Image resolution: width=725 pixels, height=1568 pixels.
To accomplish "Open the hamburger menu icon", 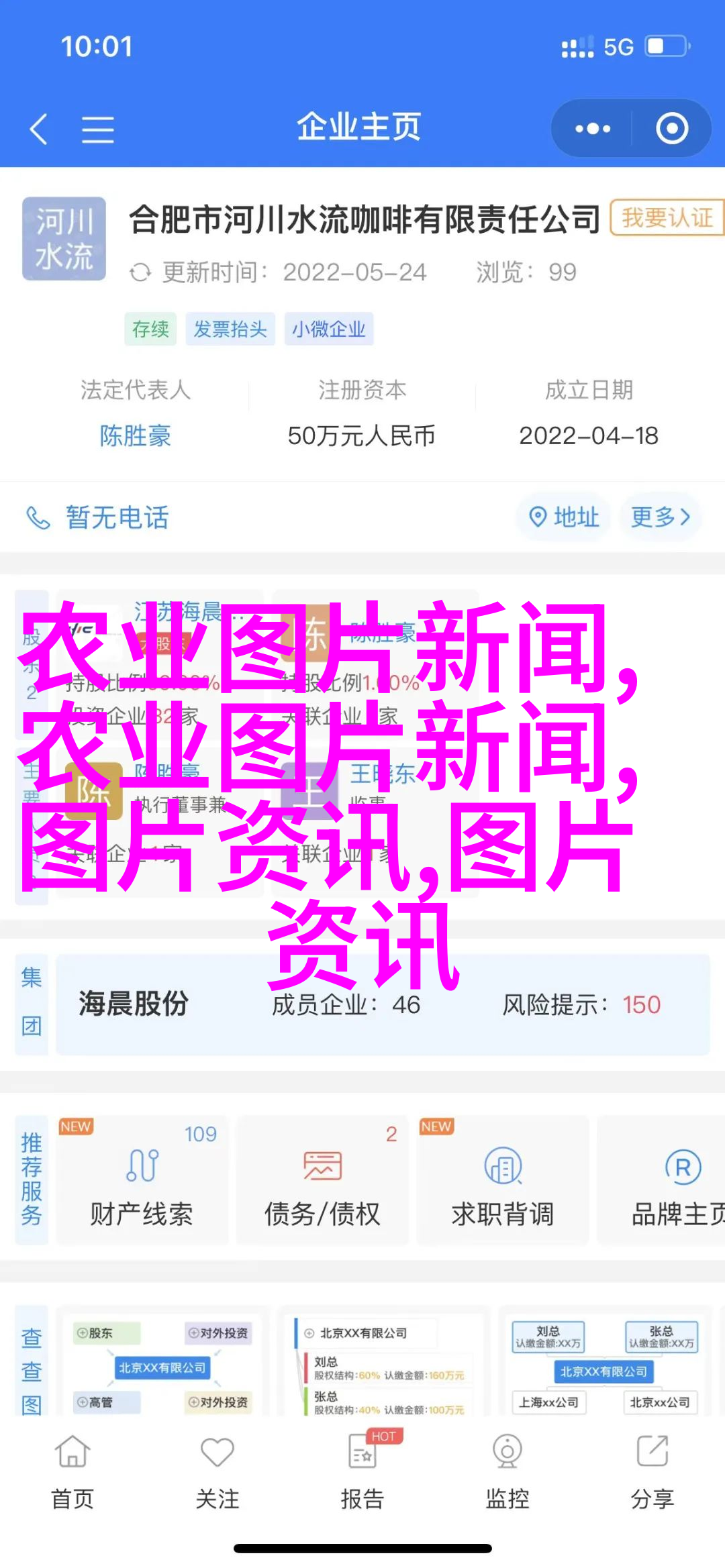I will click(97, 129).
